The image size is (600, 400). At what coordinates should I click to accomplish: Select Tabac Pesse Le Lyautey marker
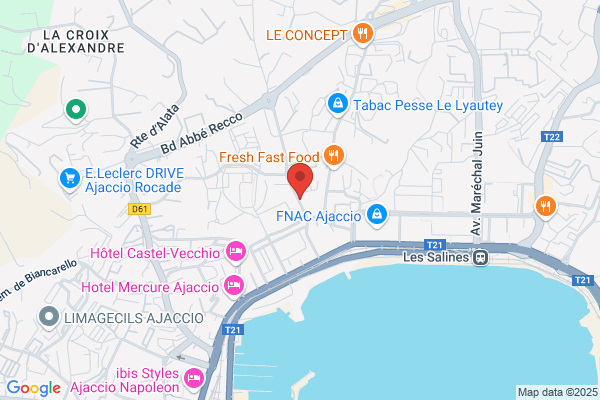tap(338, 104)
